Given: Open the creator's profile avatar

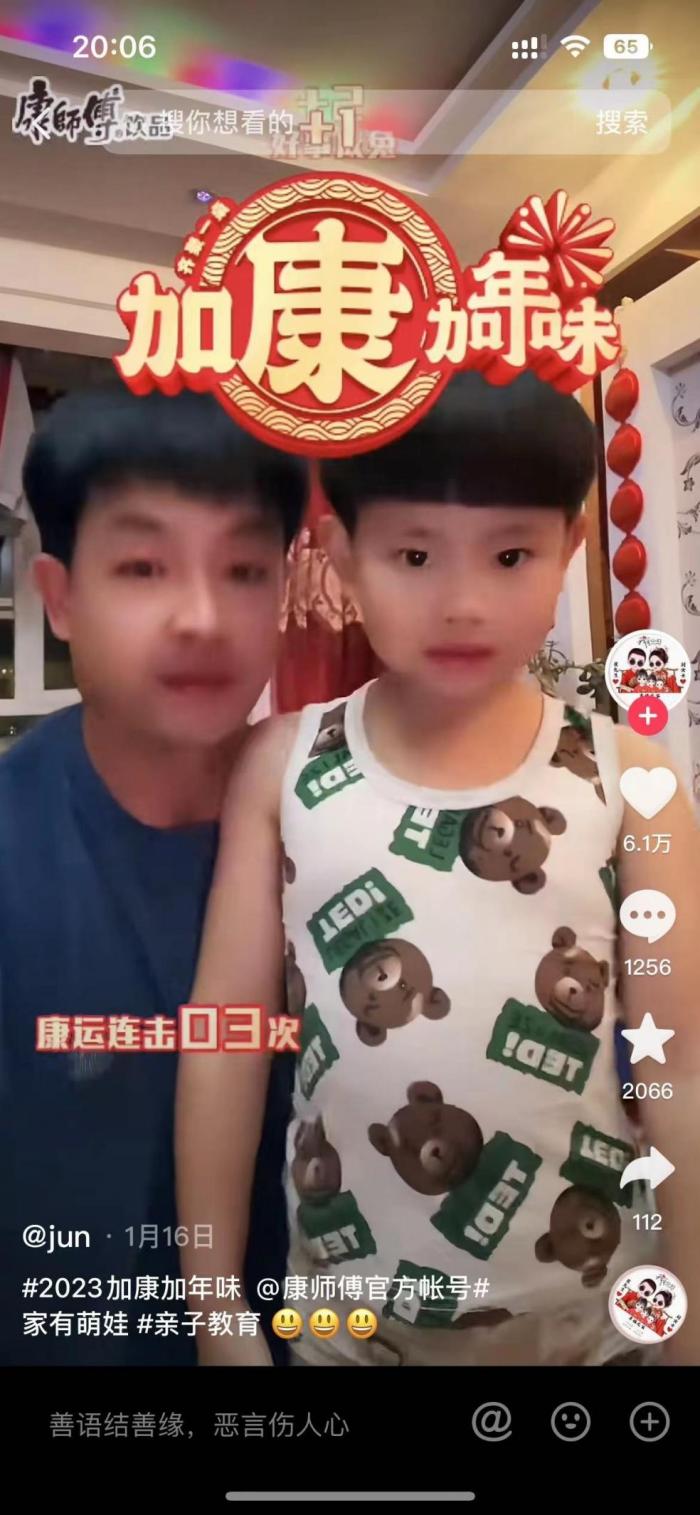Looking at the screenshot, I should (x=648, y=665).
